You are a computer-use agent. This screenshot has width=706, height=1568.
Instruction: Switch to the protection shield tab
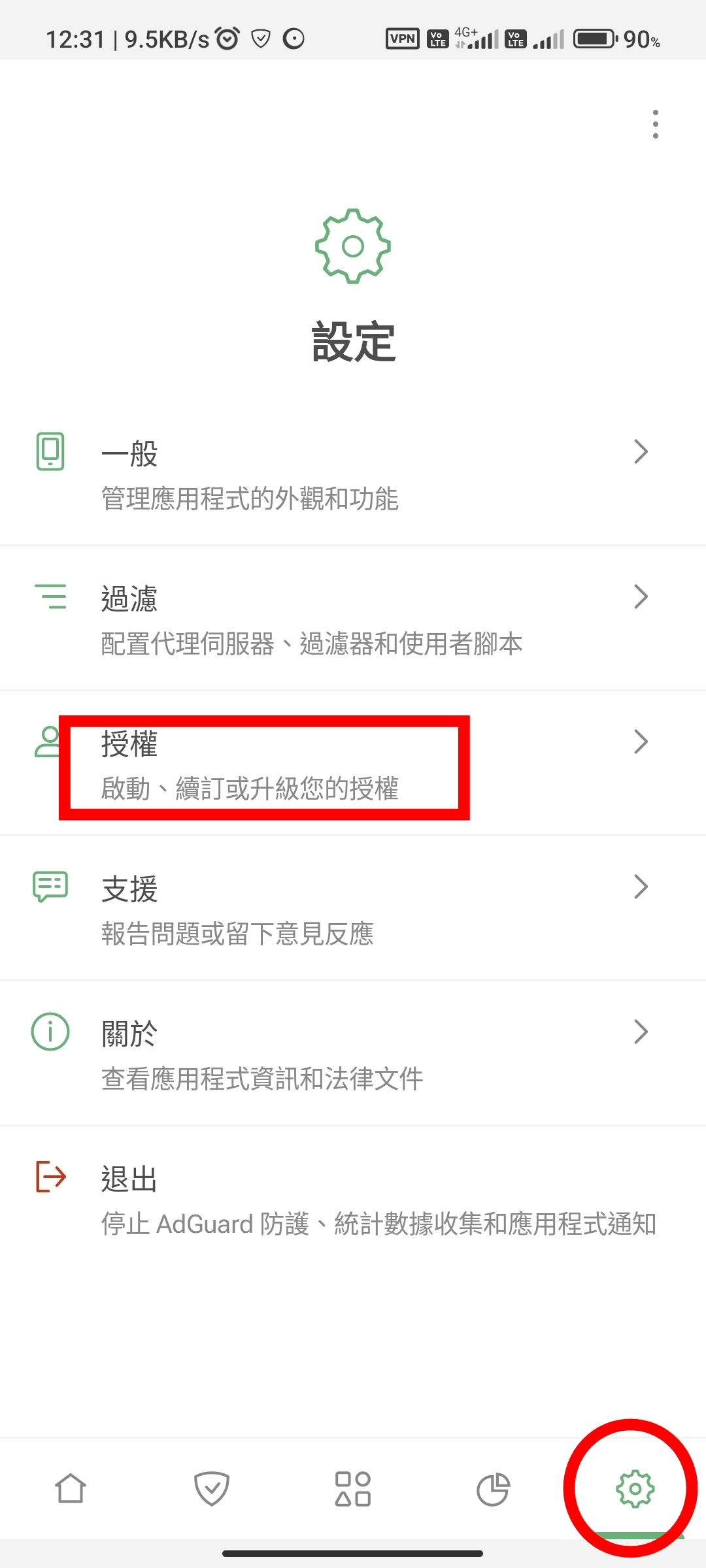coord(212,1489)
